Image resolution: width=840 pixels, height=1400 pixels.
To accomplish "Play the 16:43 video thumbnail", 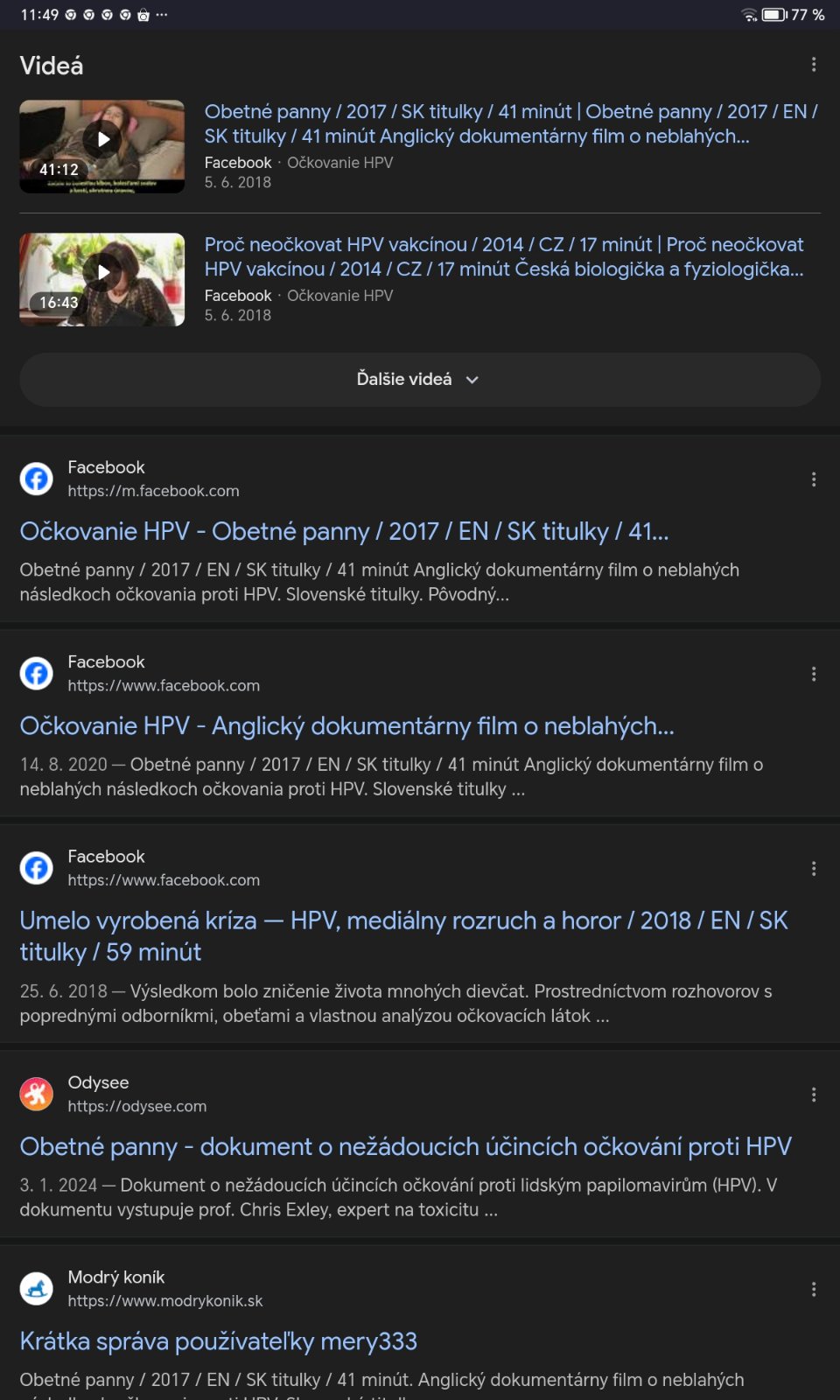I will [x=102, y=279].
